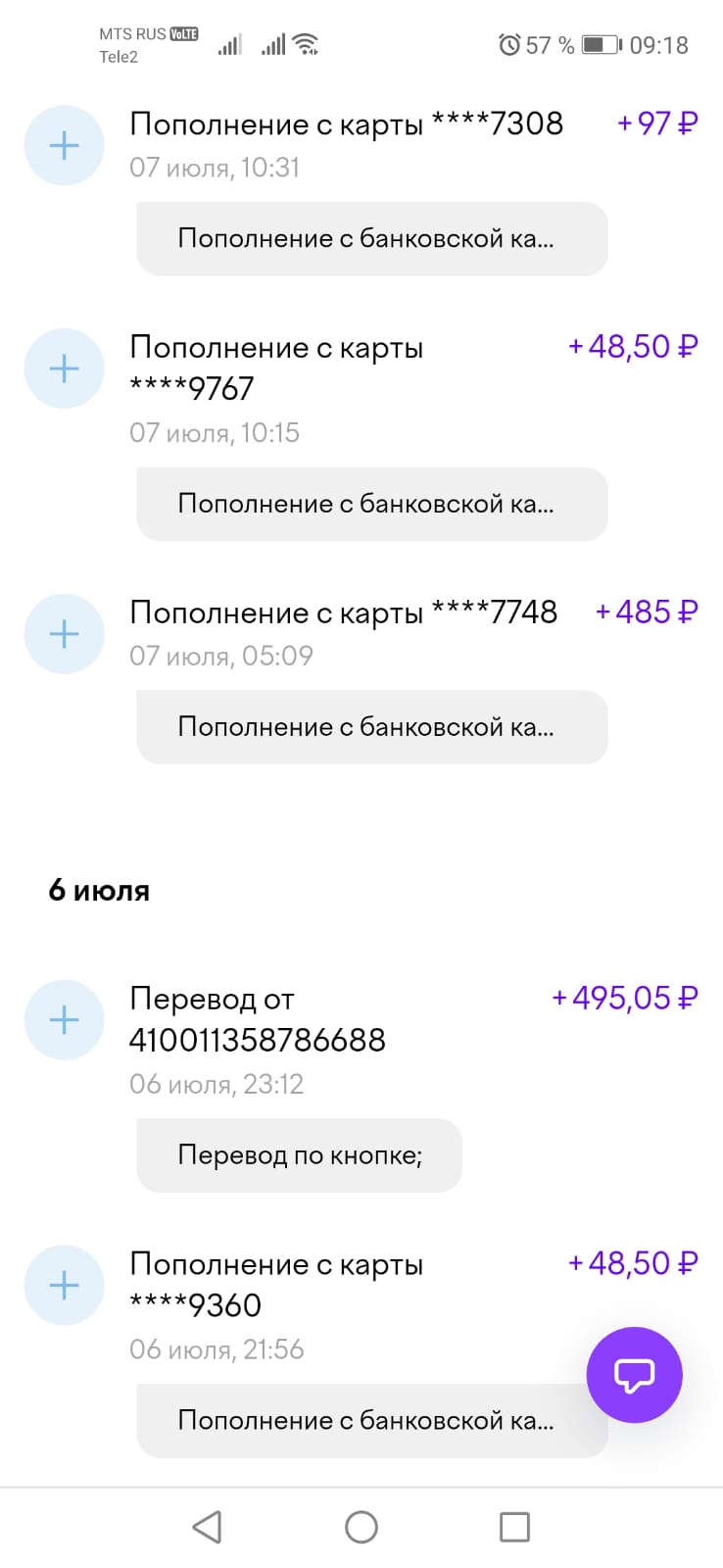Open the top-up from card ****7308
The width and height of the screenshot is (723, 1568).
pos(346,125)
